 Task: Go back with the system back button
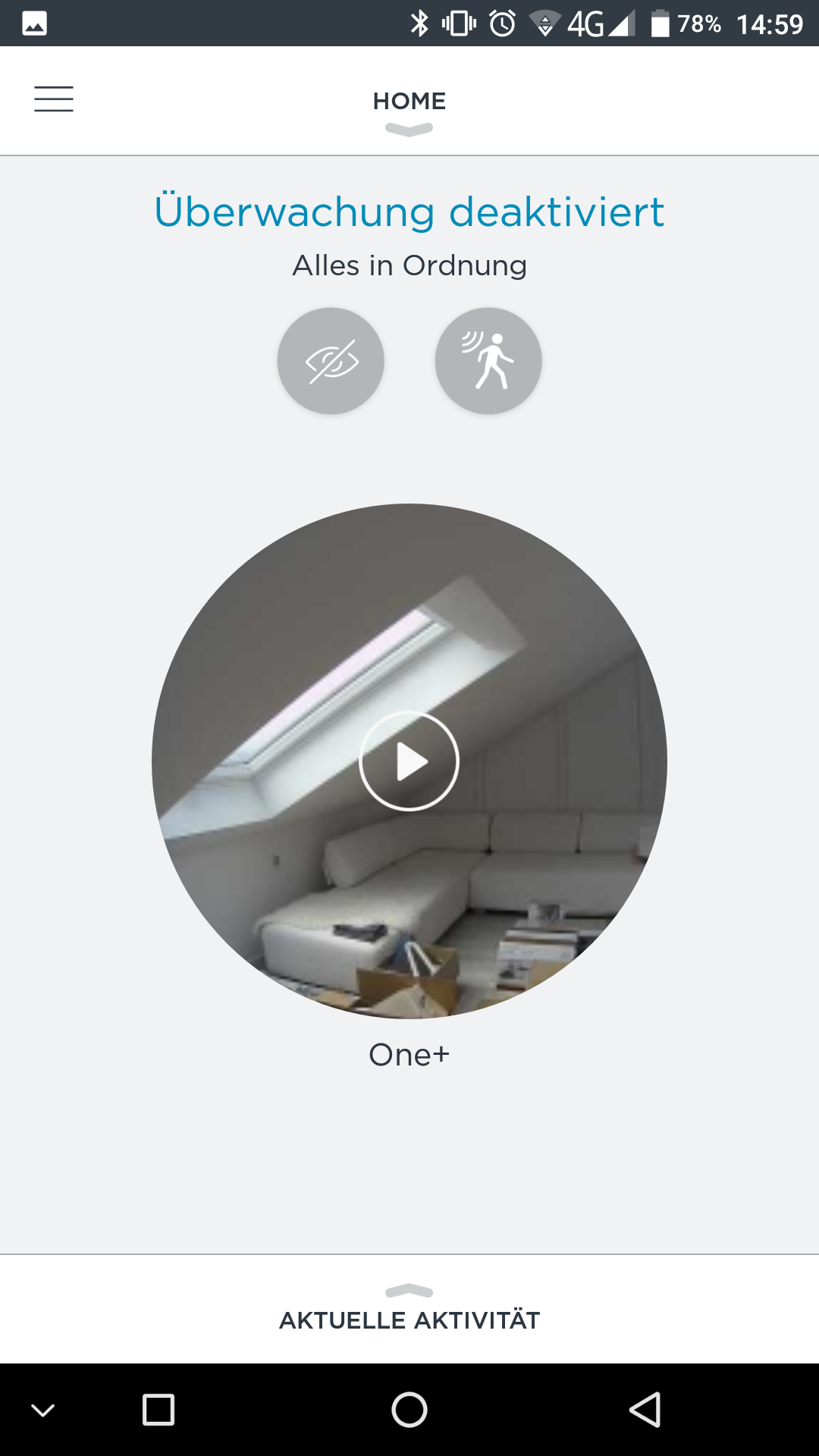click(645, 1410)
